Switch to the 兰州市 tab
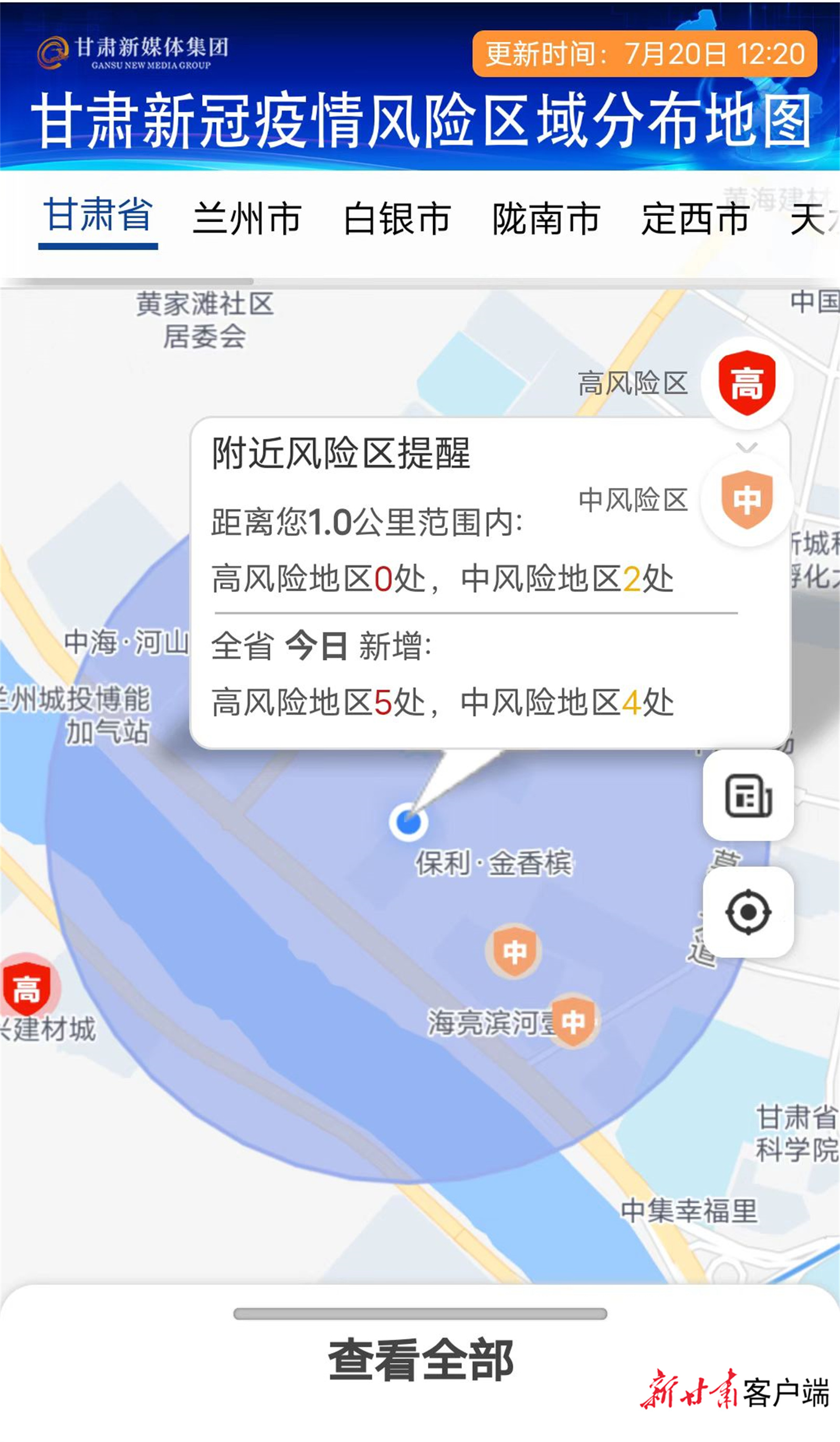The image size is (840, 1442). click(x=247, y=218)
